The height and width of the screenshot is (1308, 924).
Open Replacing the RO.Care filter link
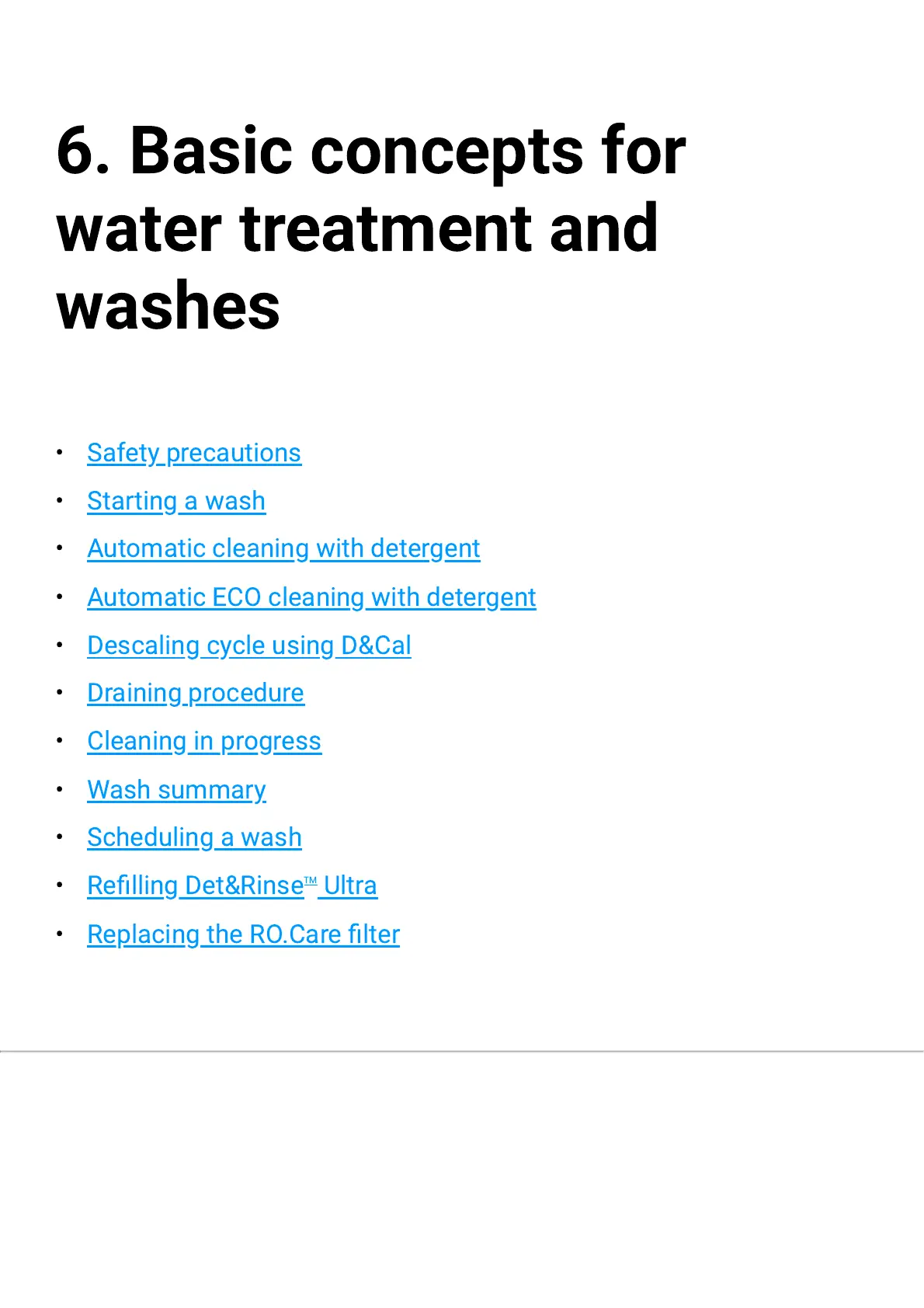coord(243,934)
